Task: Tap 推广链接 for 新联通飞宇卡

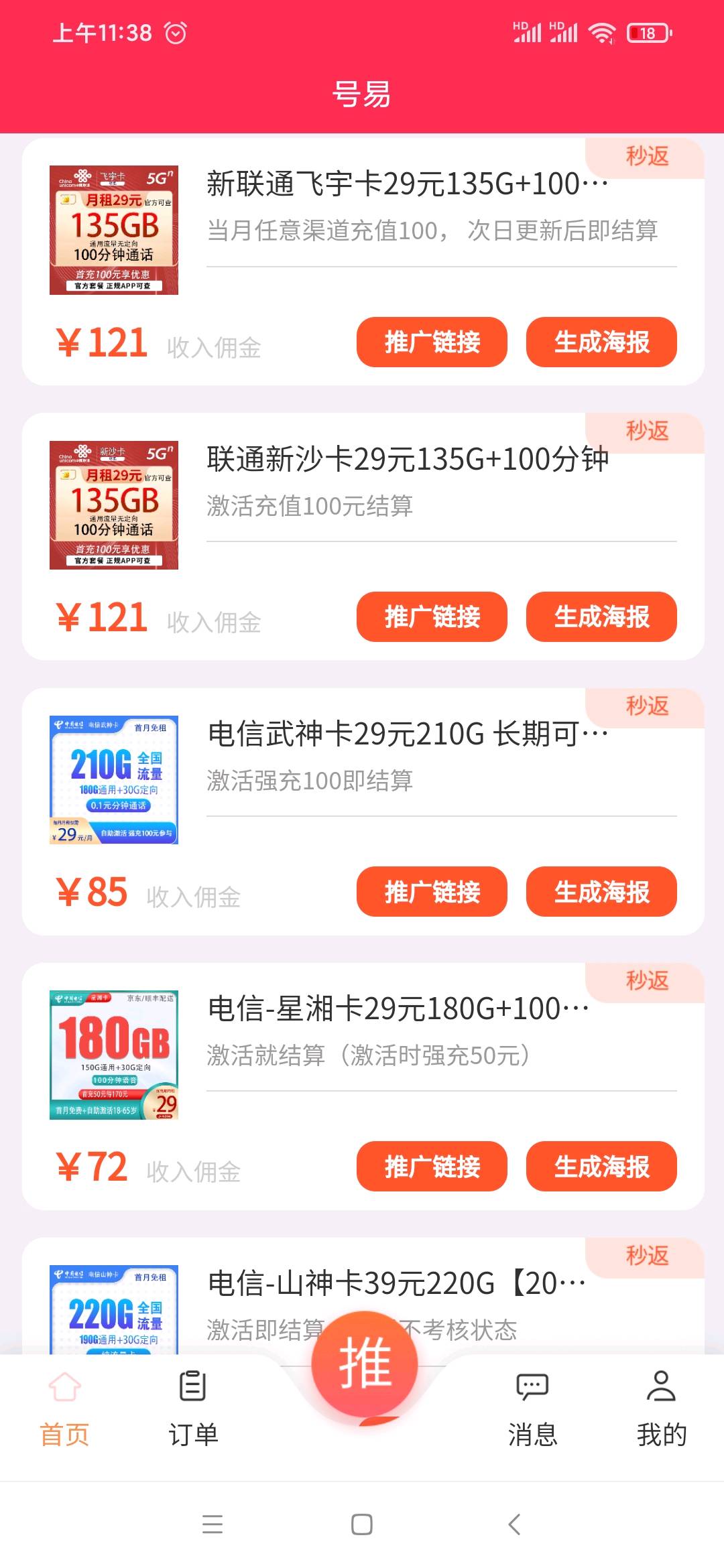Action: pos(432,342)
